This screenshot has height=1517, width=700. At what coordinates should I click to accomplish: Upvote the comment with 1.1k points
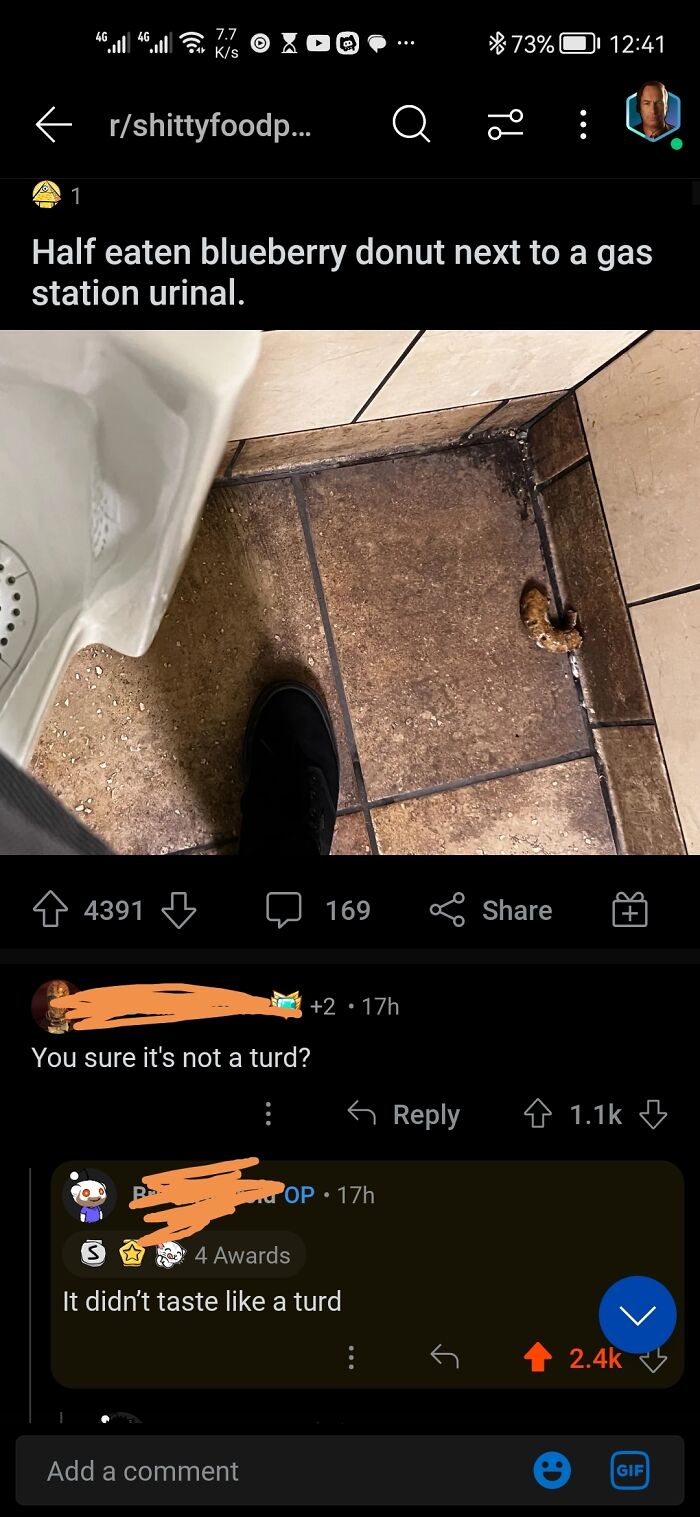coord(539,1114)
